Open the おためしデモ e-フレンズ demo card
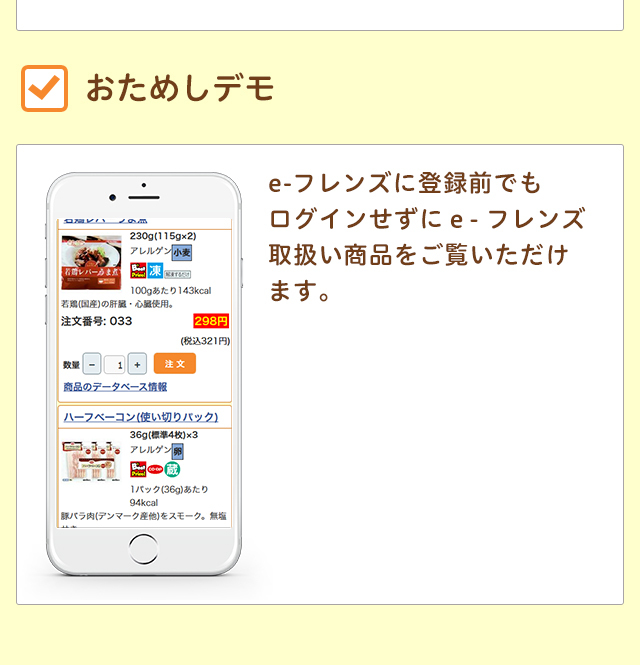Viewport: 640px width, 665px height. [320, 374]
